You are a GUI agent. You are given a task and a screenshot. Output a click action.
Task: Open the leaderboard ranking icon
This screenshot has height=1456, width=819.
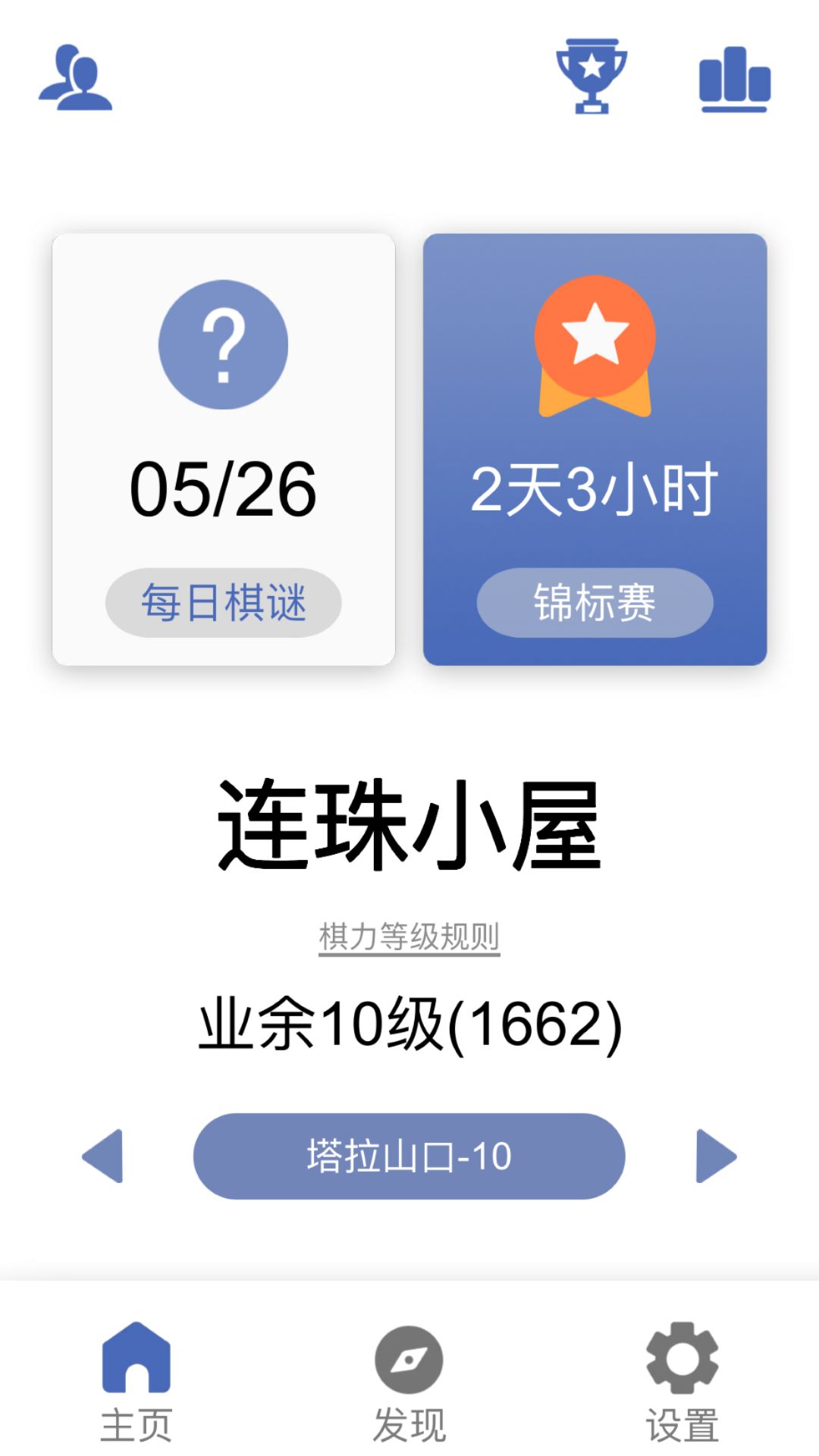(x=734, y=79)
